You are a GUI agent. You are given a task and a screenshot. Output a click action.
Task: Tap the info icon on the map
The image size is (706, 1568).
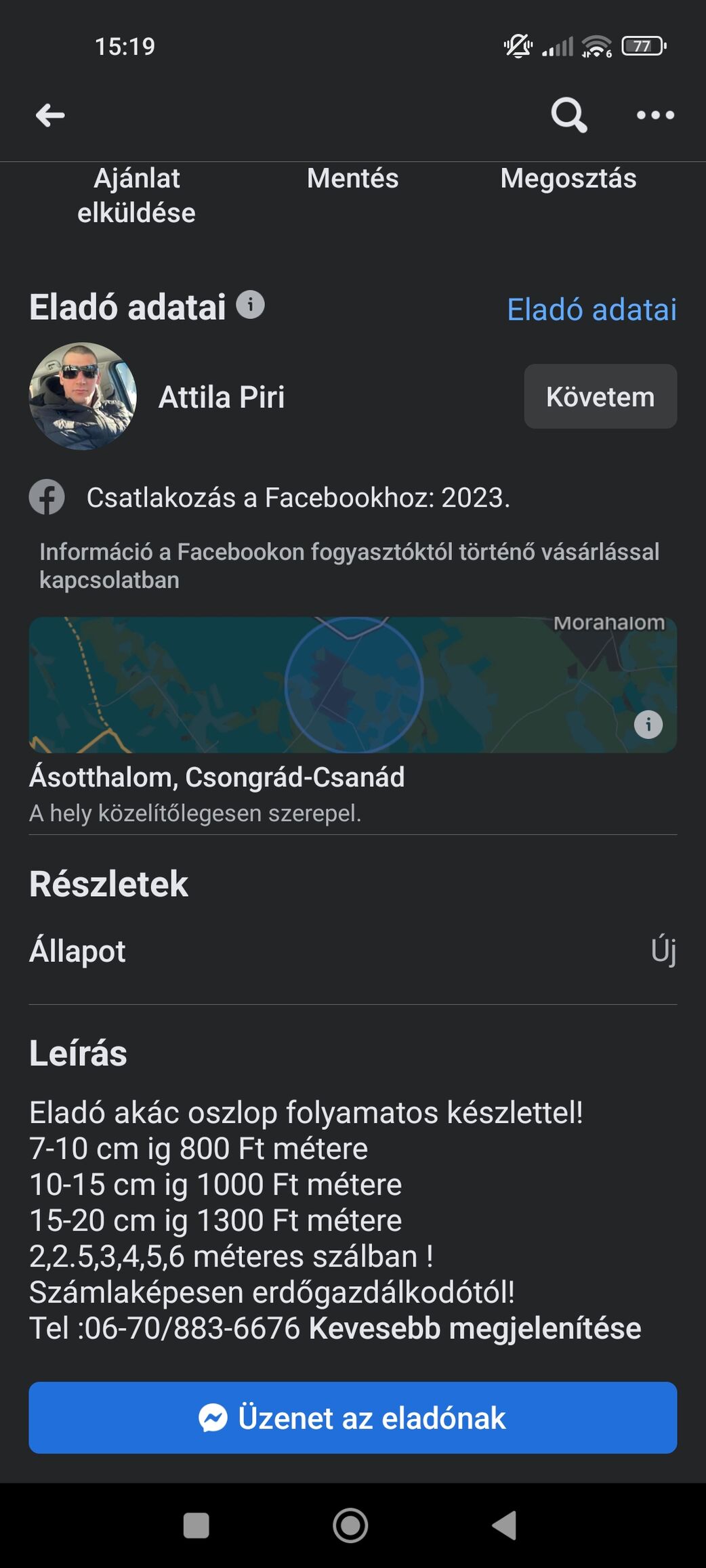pos(648,725)
